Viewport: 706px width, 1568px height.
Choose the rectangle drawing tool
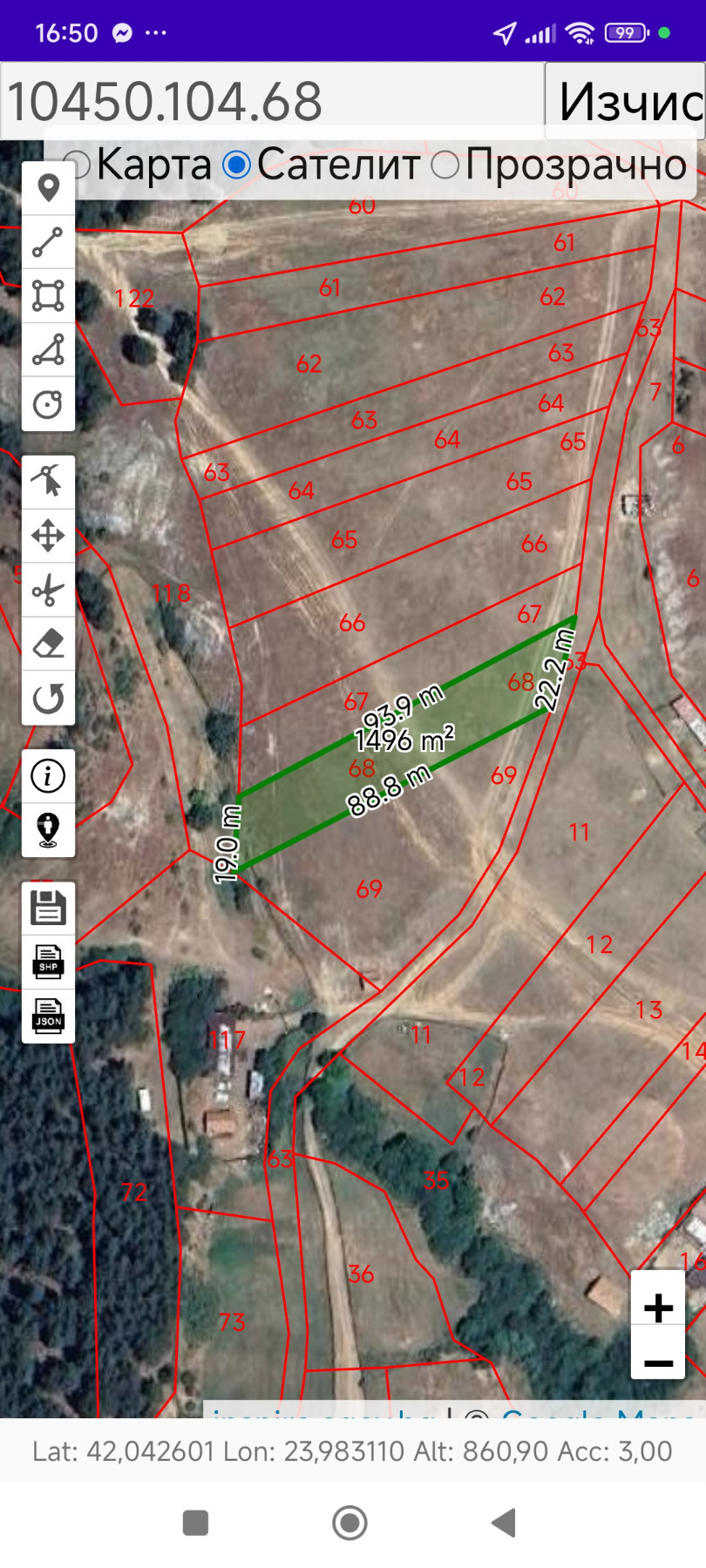(x=48, y=295)
